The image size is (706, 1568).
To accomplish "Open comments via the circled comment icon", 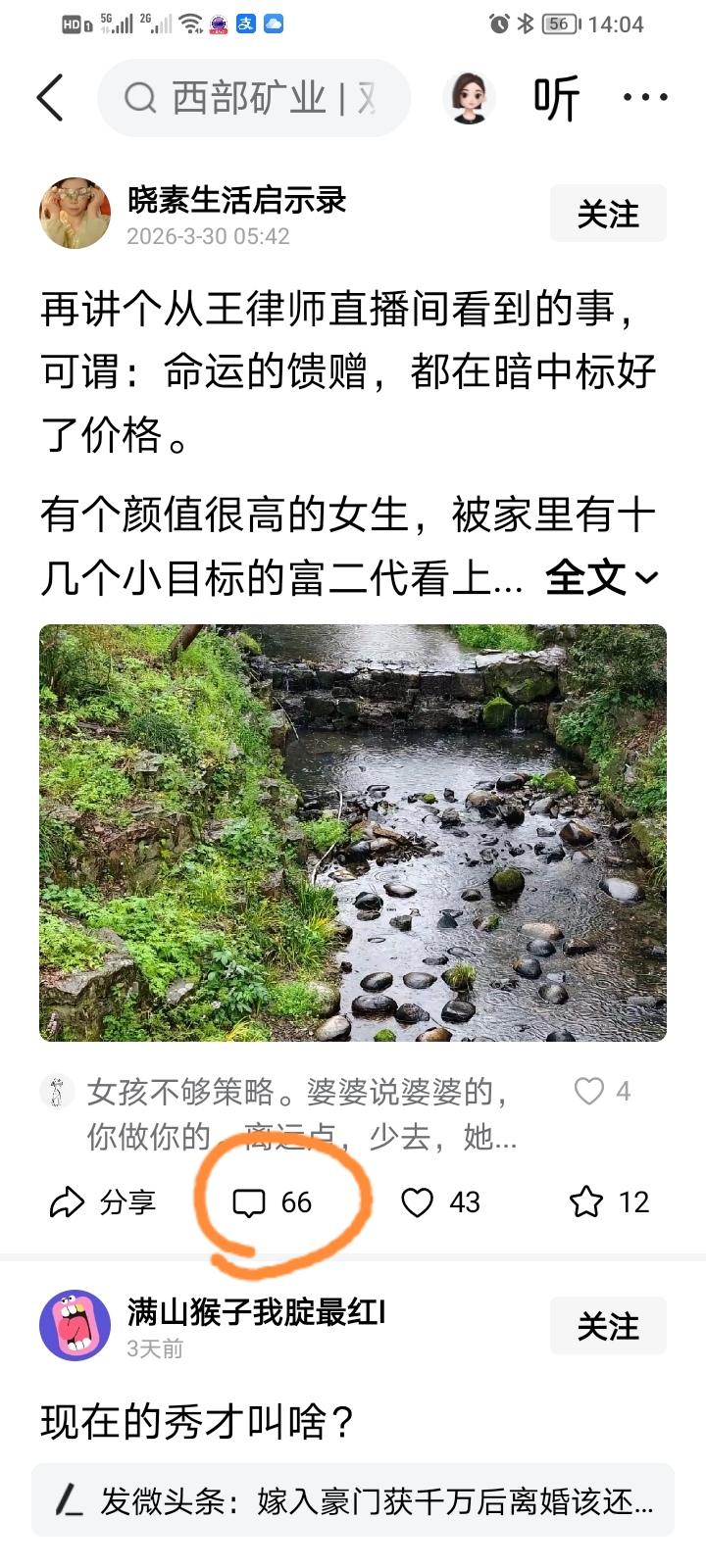I will (x=255, y=1200).
